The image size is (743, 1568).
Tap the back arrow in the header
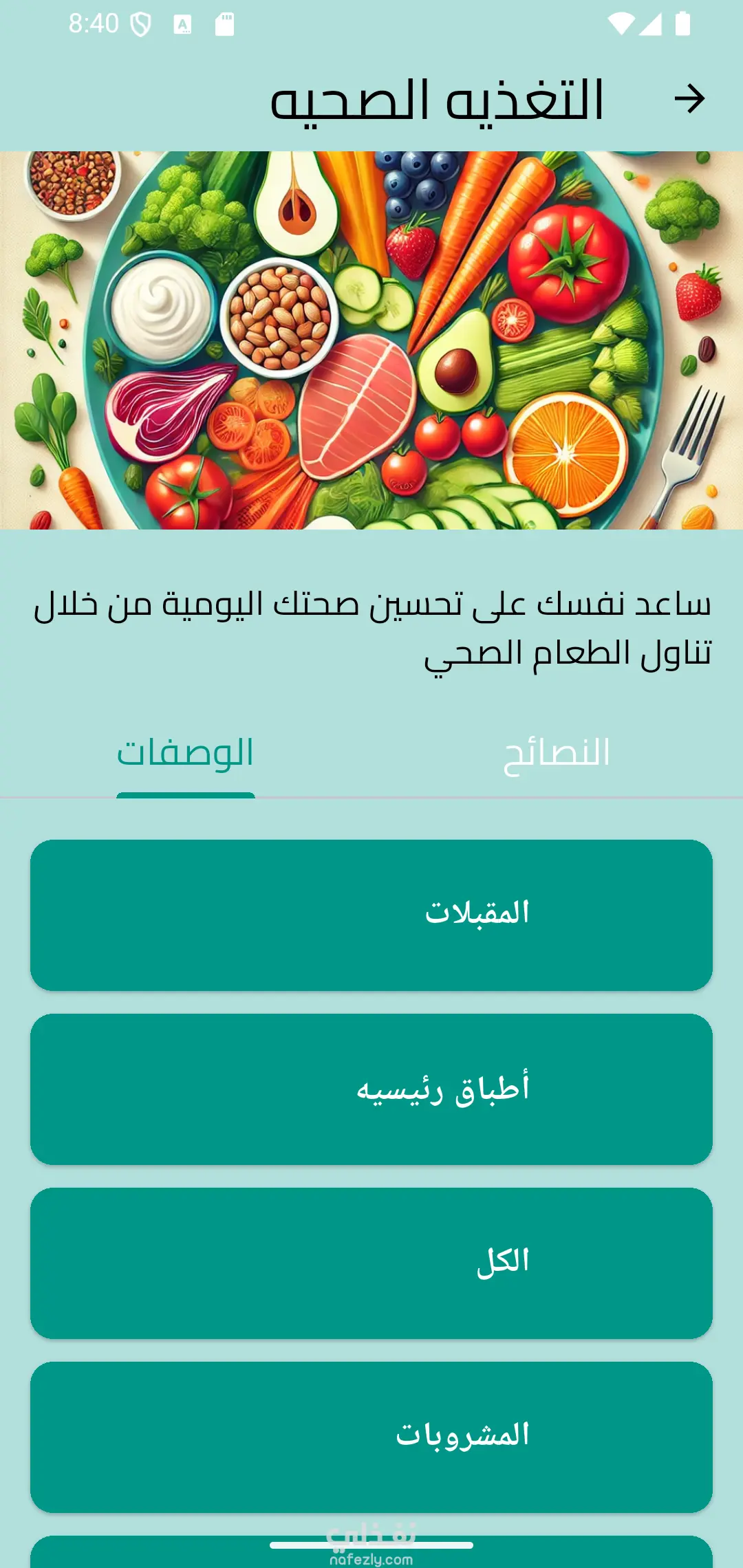pyautogui.click(x=689, y=99)
